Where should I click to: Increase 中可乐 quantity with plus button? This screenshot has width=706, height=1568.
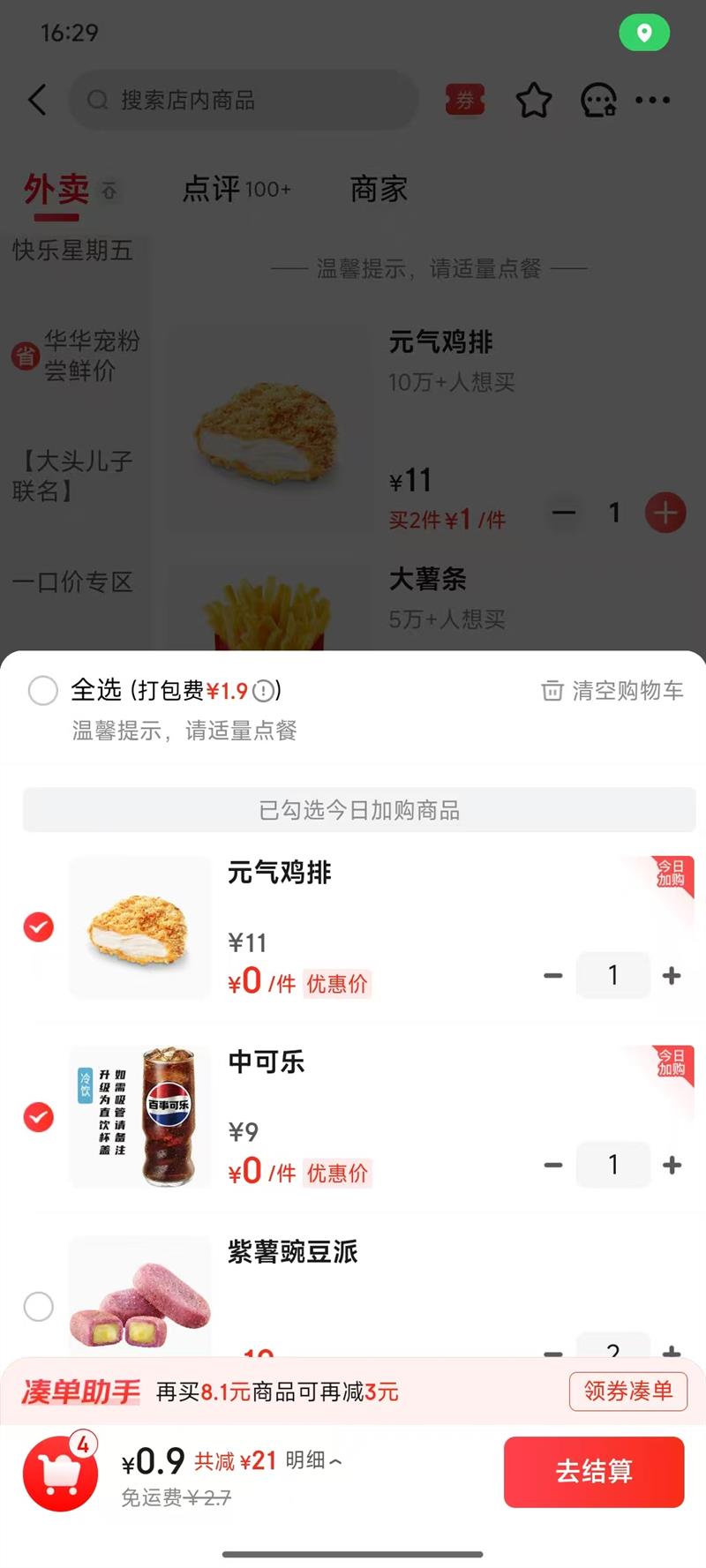pyautogui.click(x=672, y=1165)
